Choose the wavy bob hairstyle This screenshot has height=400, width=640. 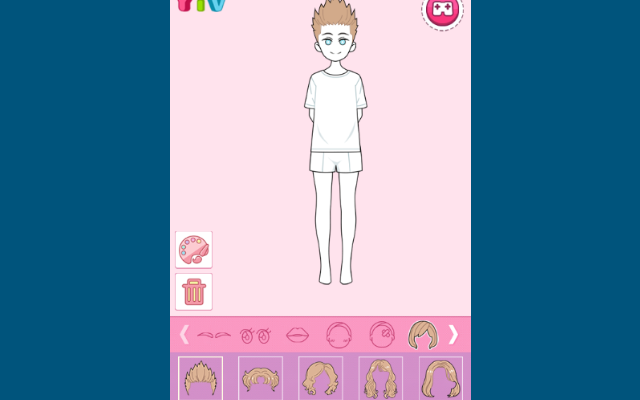tap(320, 379)
